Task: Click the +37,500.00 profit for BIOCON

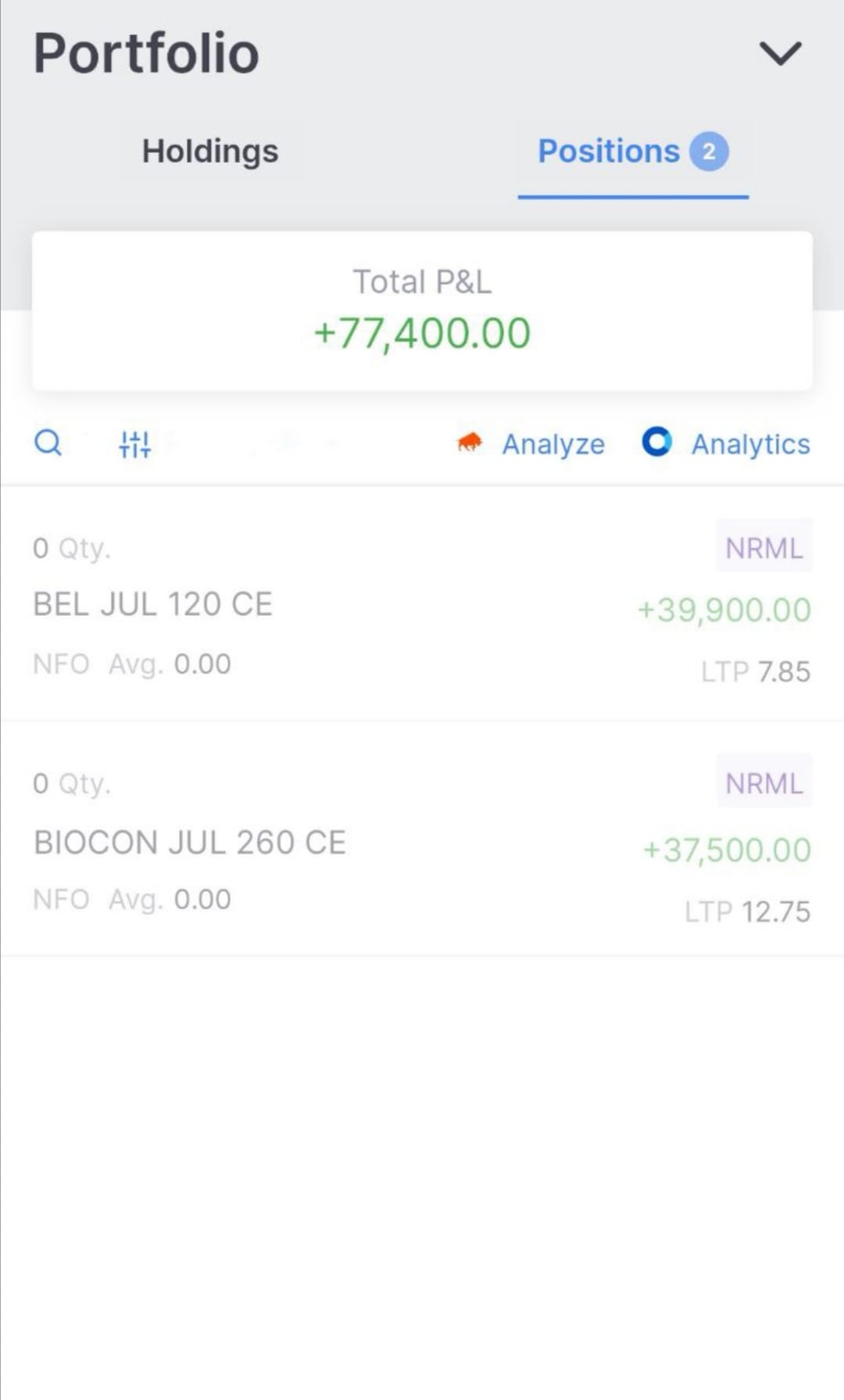Action: coord(725,850)
